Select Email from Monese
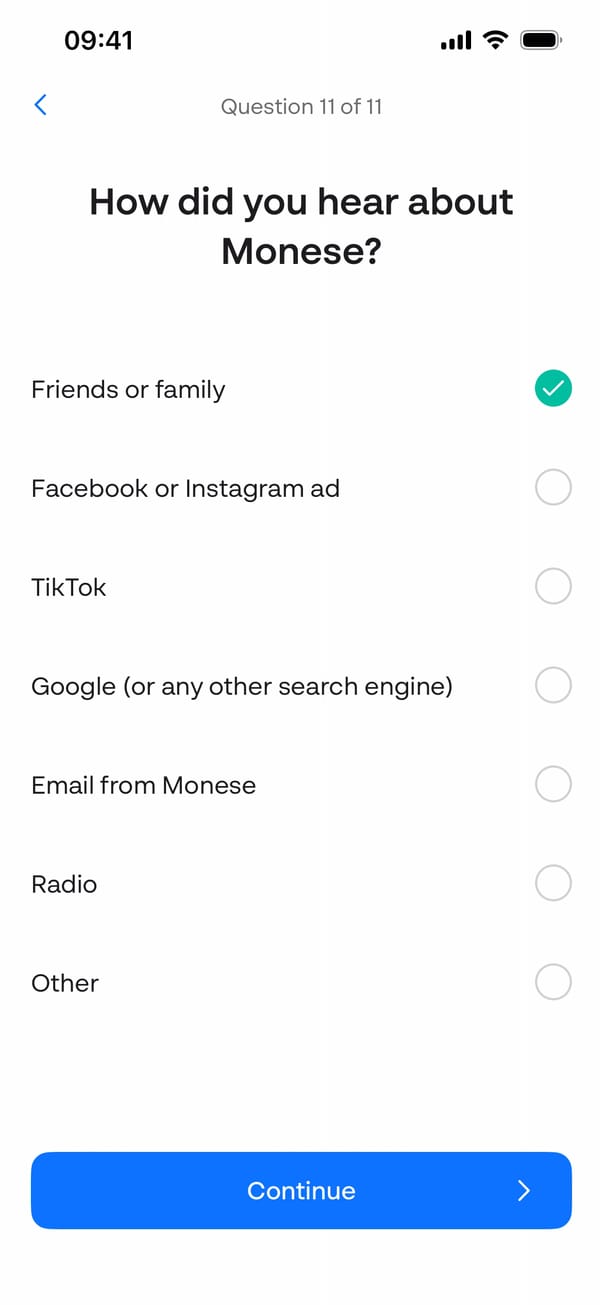 click(x=553, y=784)
